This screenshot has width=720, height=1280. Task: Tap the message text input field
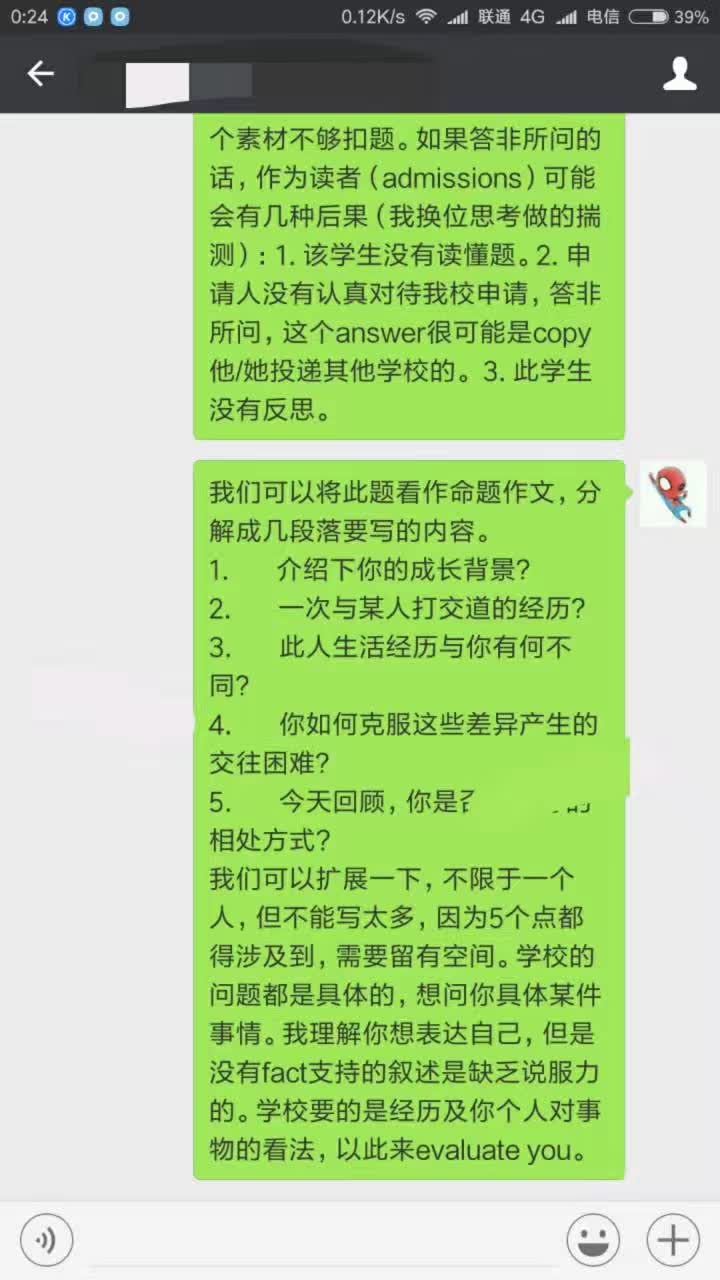[318, 1241]
